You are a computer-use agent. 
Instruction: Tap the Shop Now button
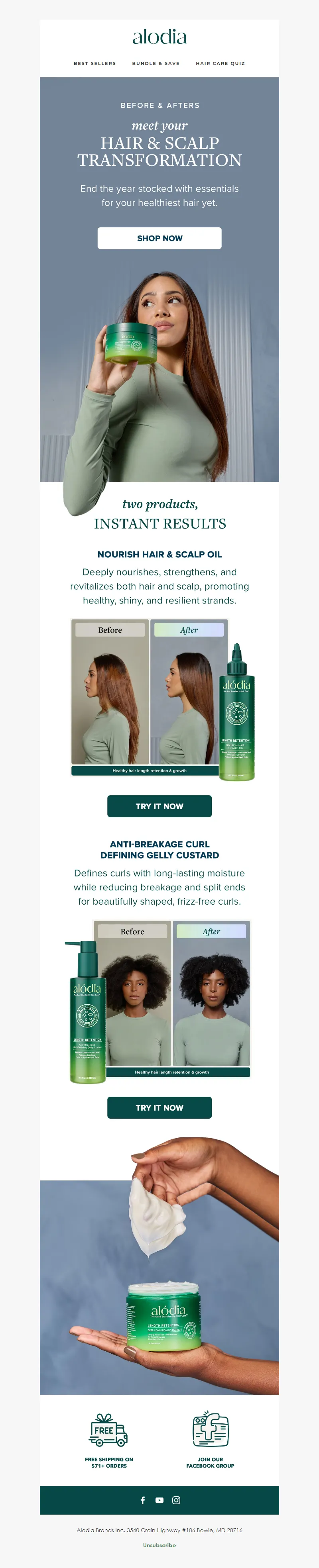159,238
